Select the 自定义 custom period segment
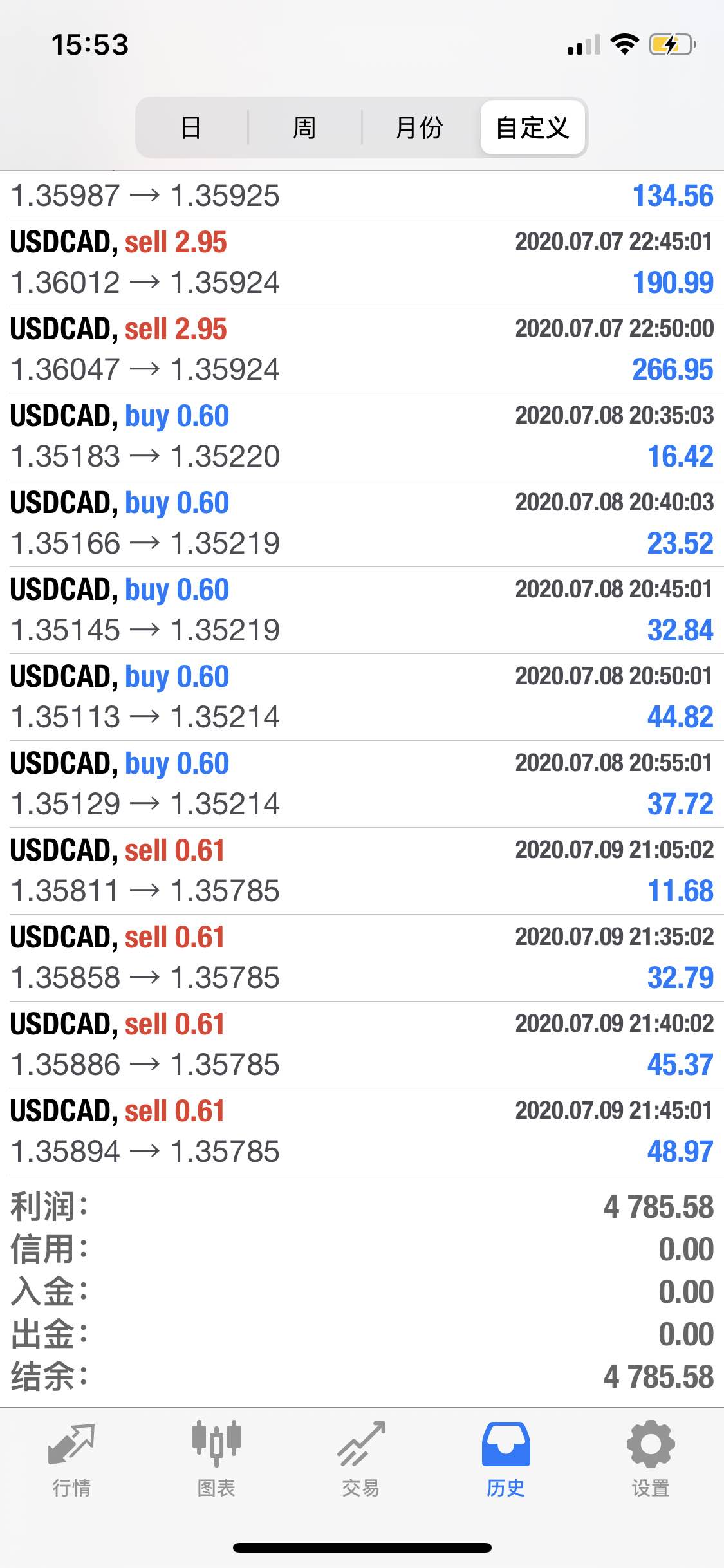Viewport: 724px width, 1568px height. coord(533,127)
